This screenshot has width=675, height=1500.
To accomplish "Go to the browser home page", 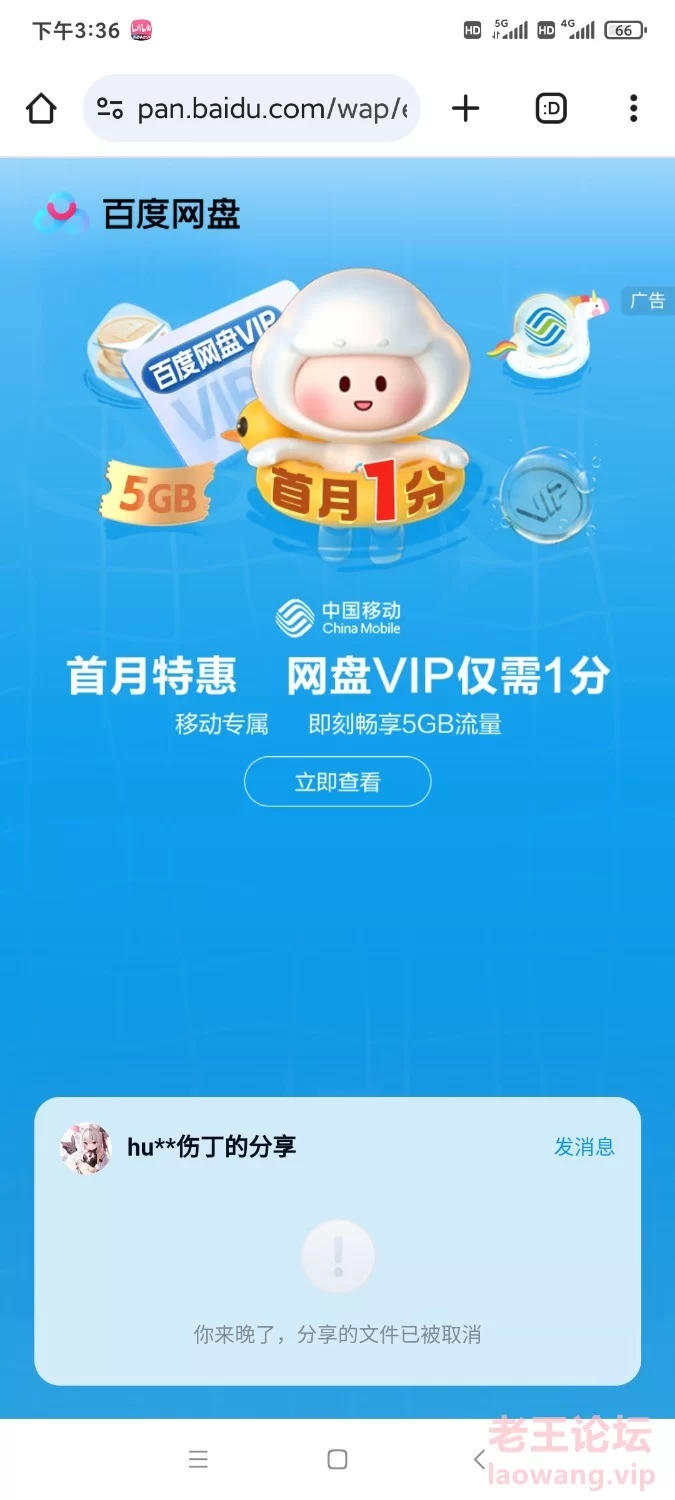I will pyautogui.click(x=41, y=108).
